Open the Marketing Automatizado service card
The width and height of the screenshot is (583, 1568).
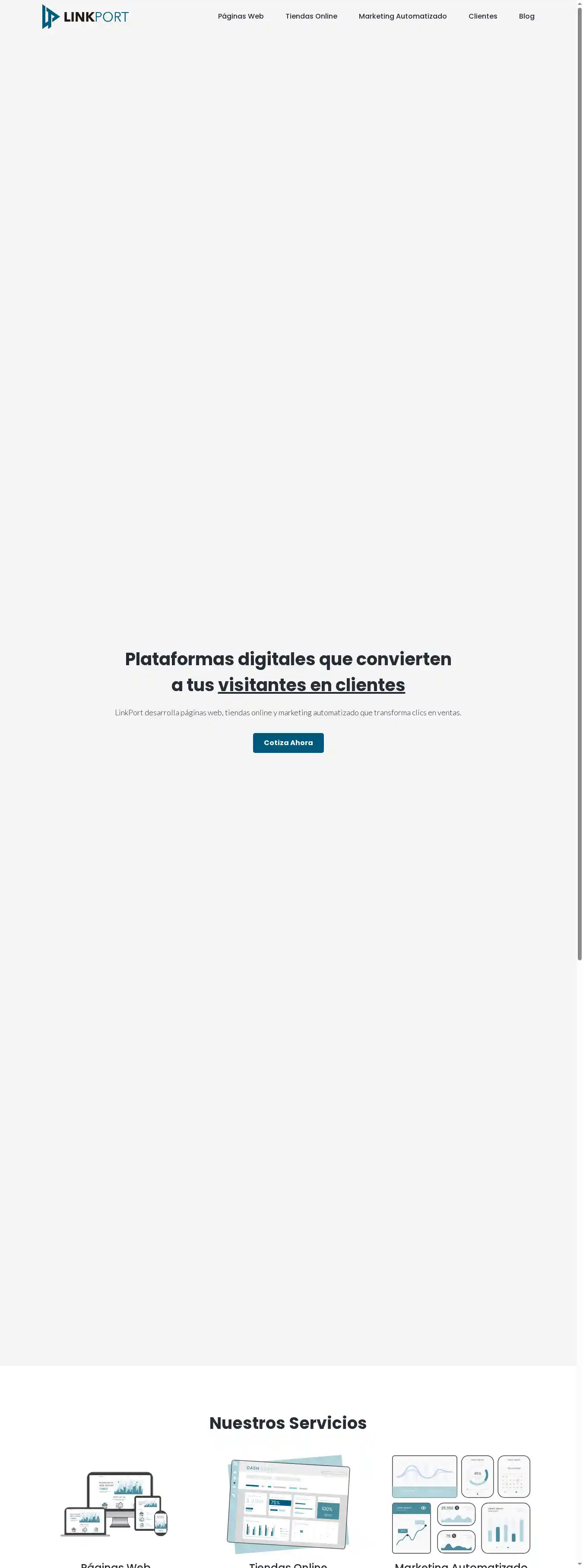tap(461, 1504)
